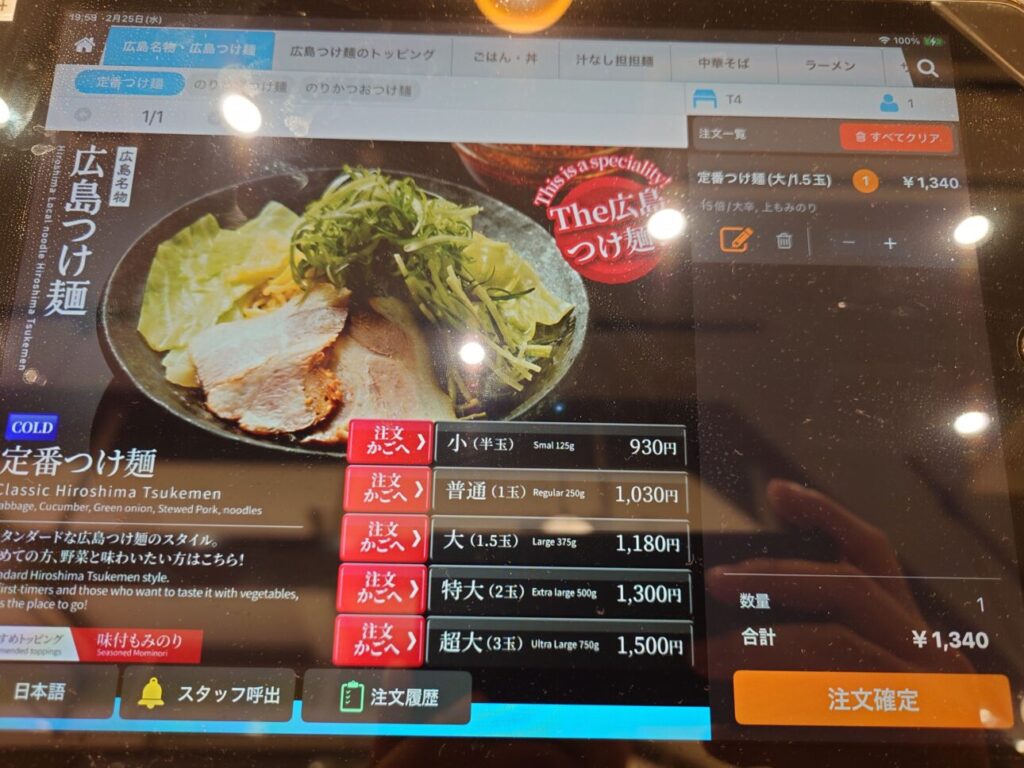The height and width of the screenshot is (768, 1024).
Task: Add 超大 (3玉) 1,500円 to cart
Action: coord(378,641)
